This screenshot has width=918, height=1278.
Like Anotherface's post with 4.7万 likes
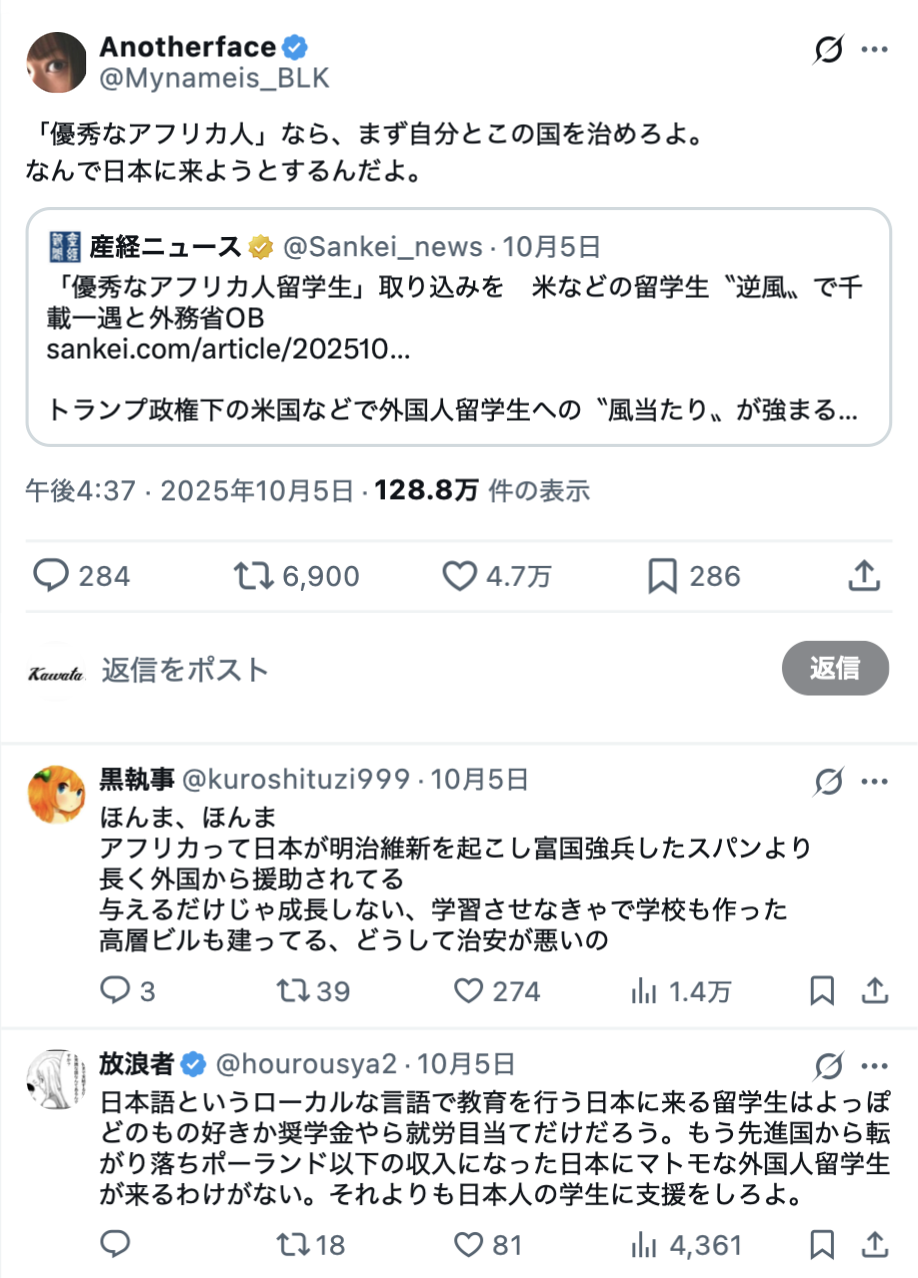click(460, 576)
